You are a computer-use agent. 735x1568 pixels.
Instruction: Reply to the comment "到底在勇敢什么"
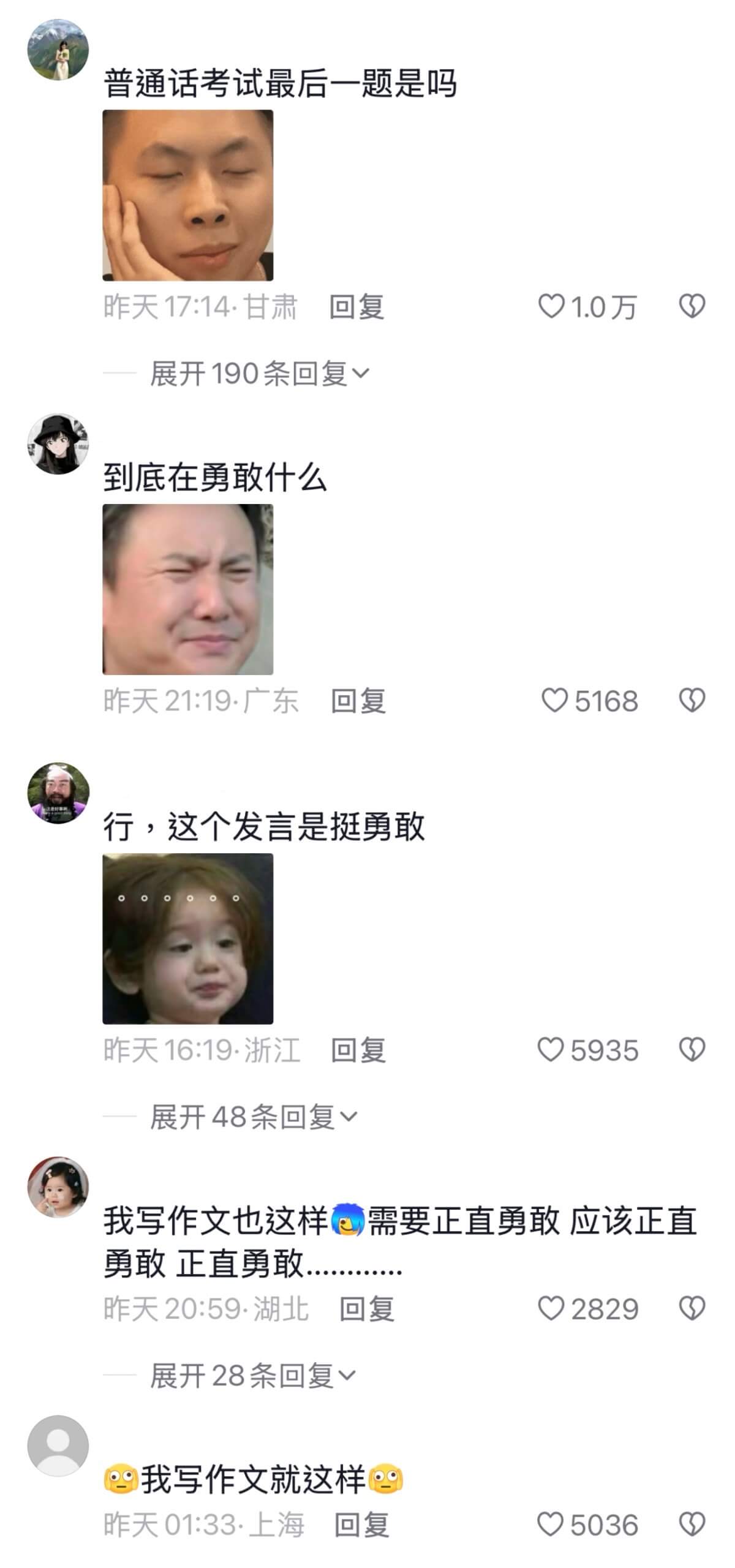tap(358, 701)
